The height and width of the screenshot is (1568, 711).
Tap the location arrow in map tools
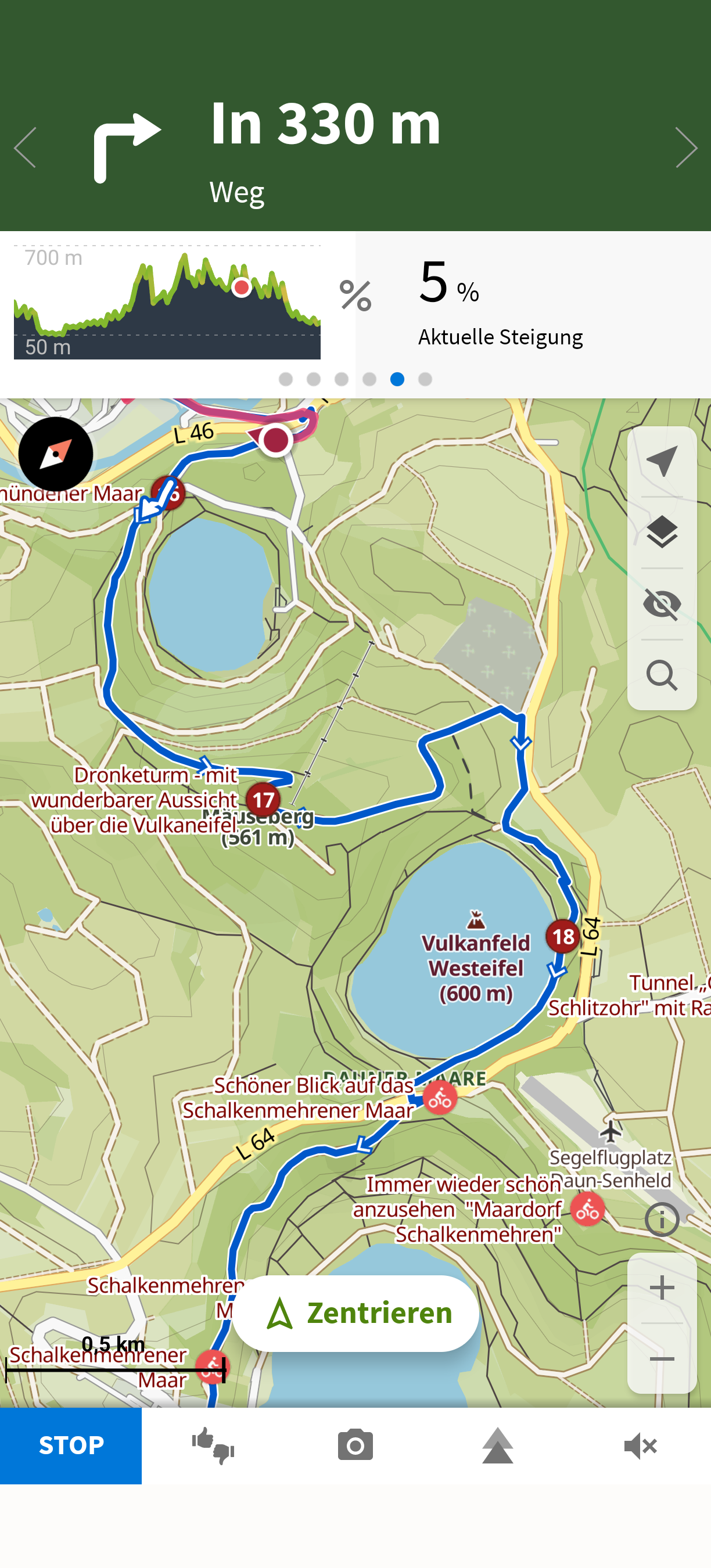pyautogui.click(x=662, y=461)
